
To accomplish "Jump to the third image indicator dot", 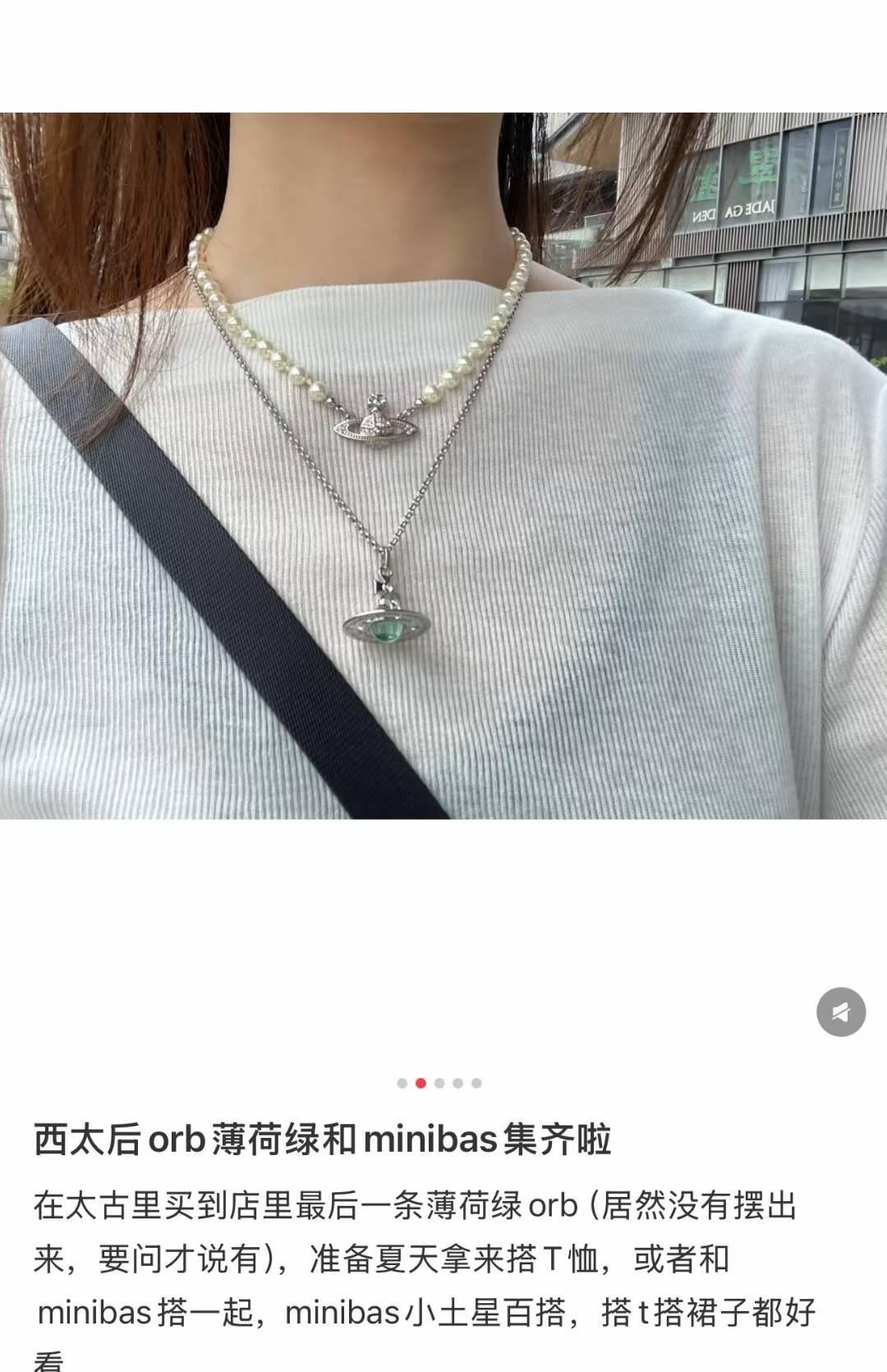I will pos(439,1083).
